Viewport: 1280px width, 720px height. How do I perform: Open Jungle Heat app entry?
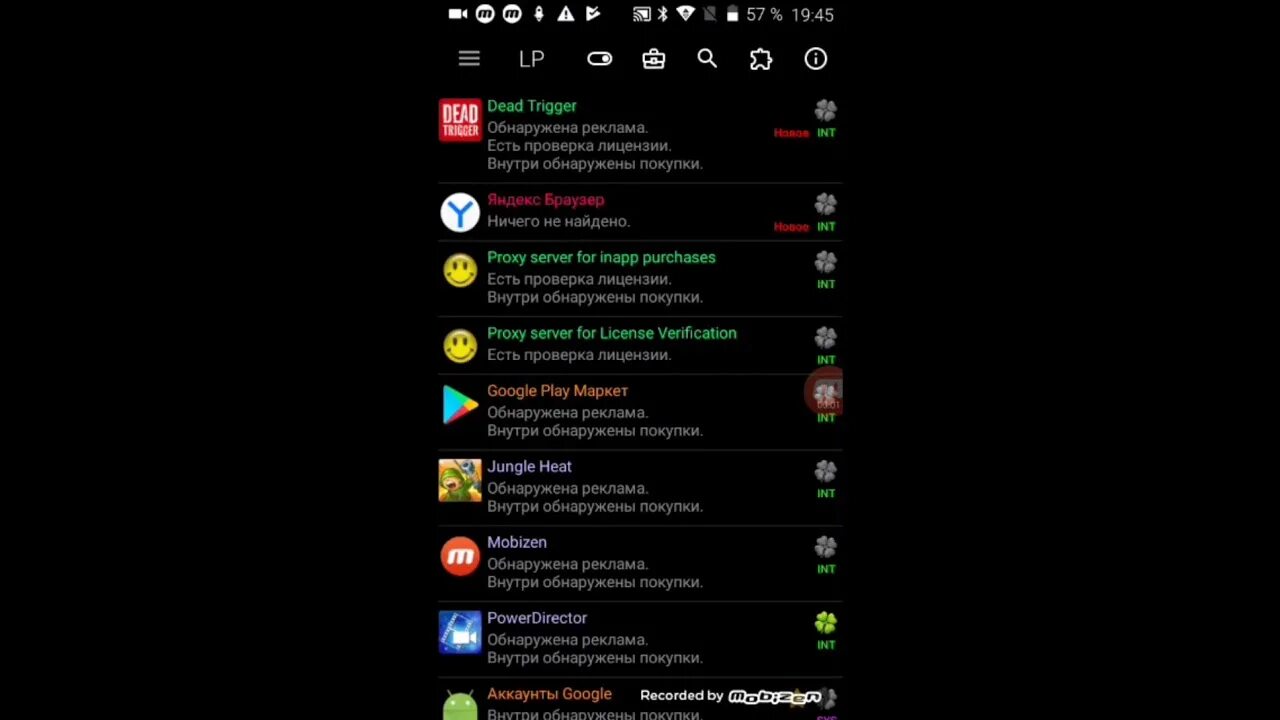tap(620, 486)
